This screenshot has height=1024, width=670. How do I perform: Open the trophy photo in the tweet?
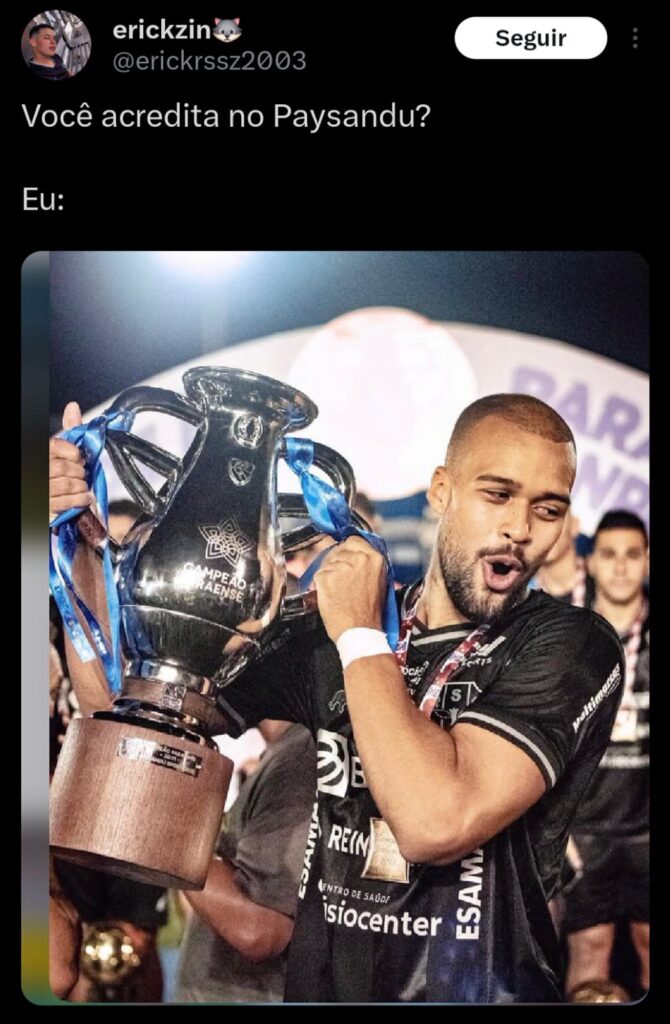[x=335, y=627]
